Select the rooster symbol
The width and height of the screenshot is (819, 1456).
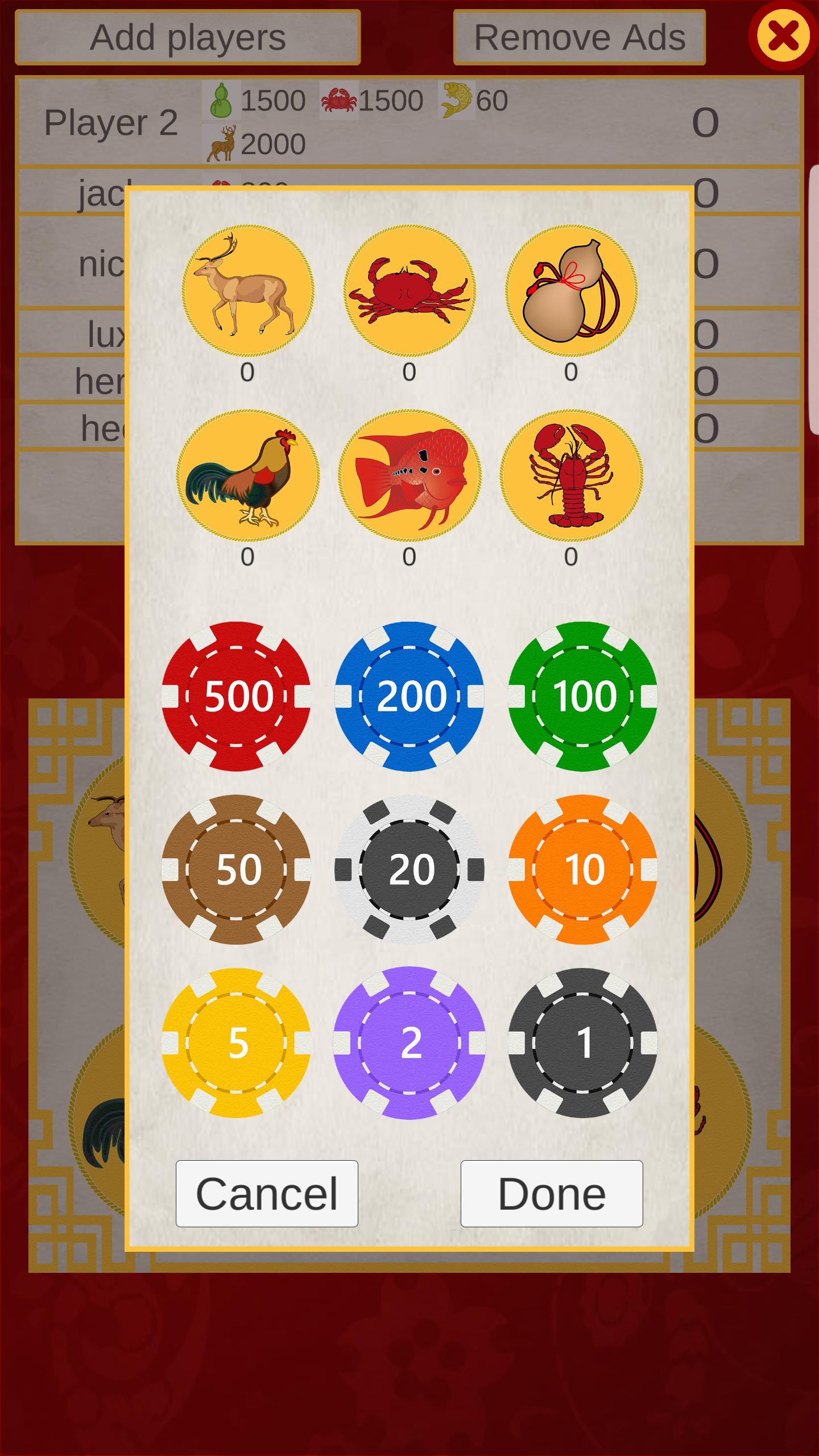click(x=247, y=475)
